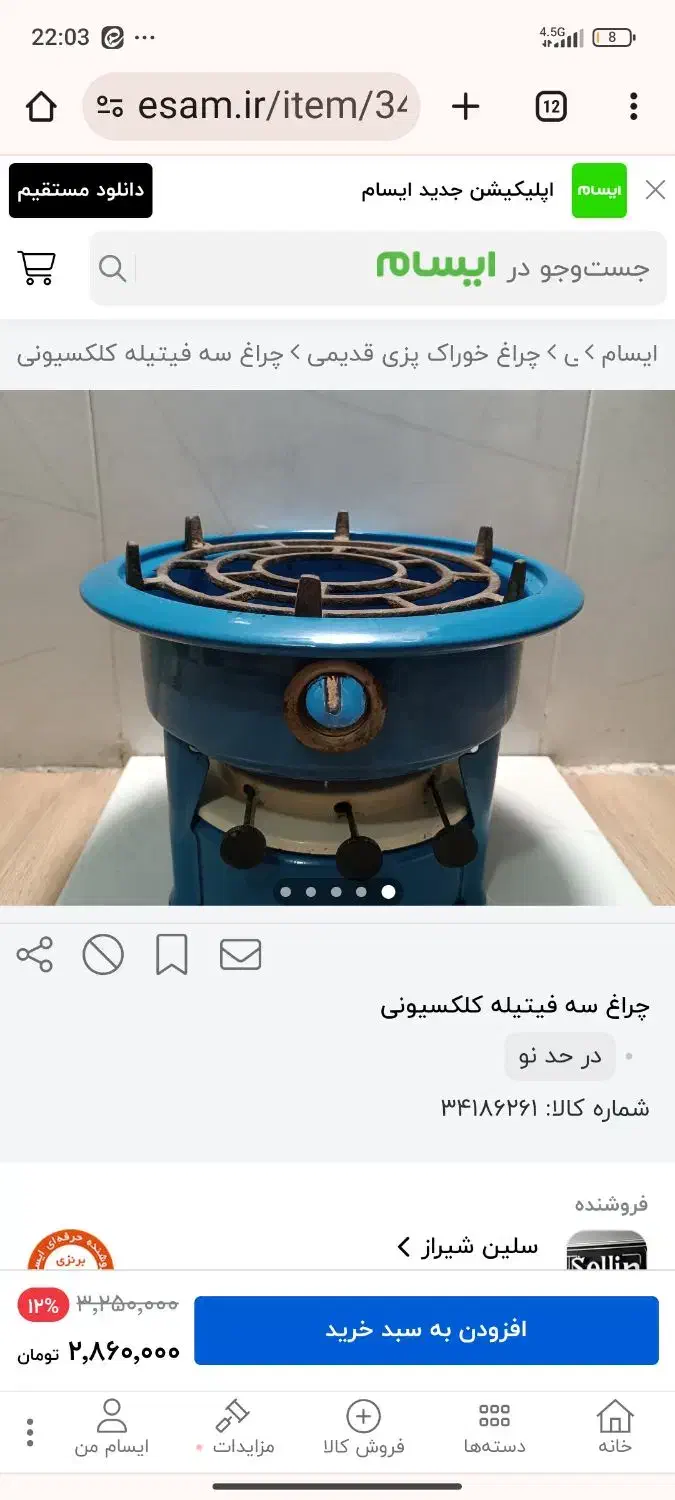
Task: Open the tab switcher showing 12 tabs
Action: pos(551,106)
